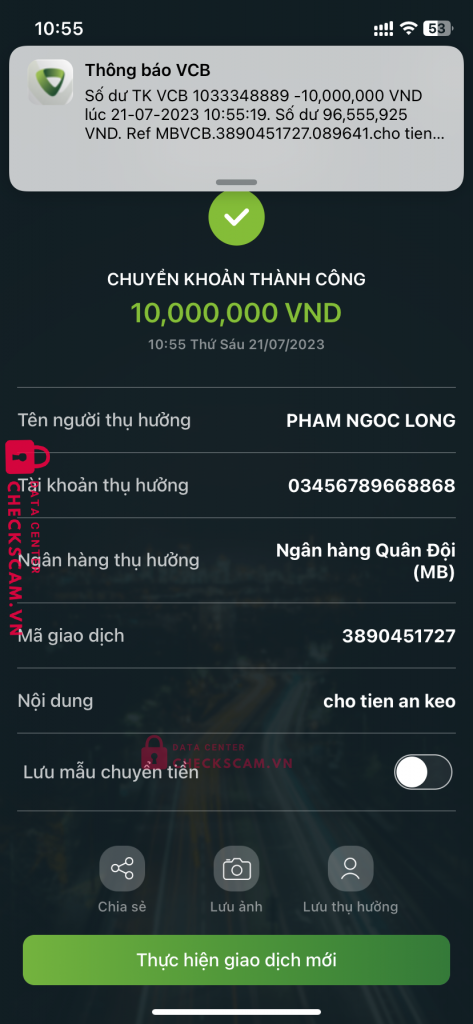Tap the Chia sẻ share icon
The height and width of the screenshot is (1024, 473).
click(x=122, y=869)
